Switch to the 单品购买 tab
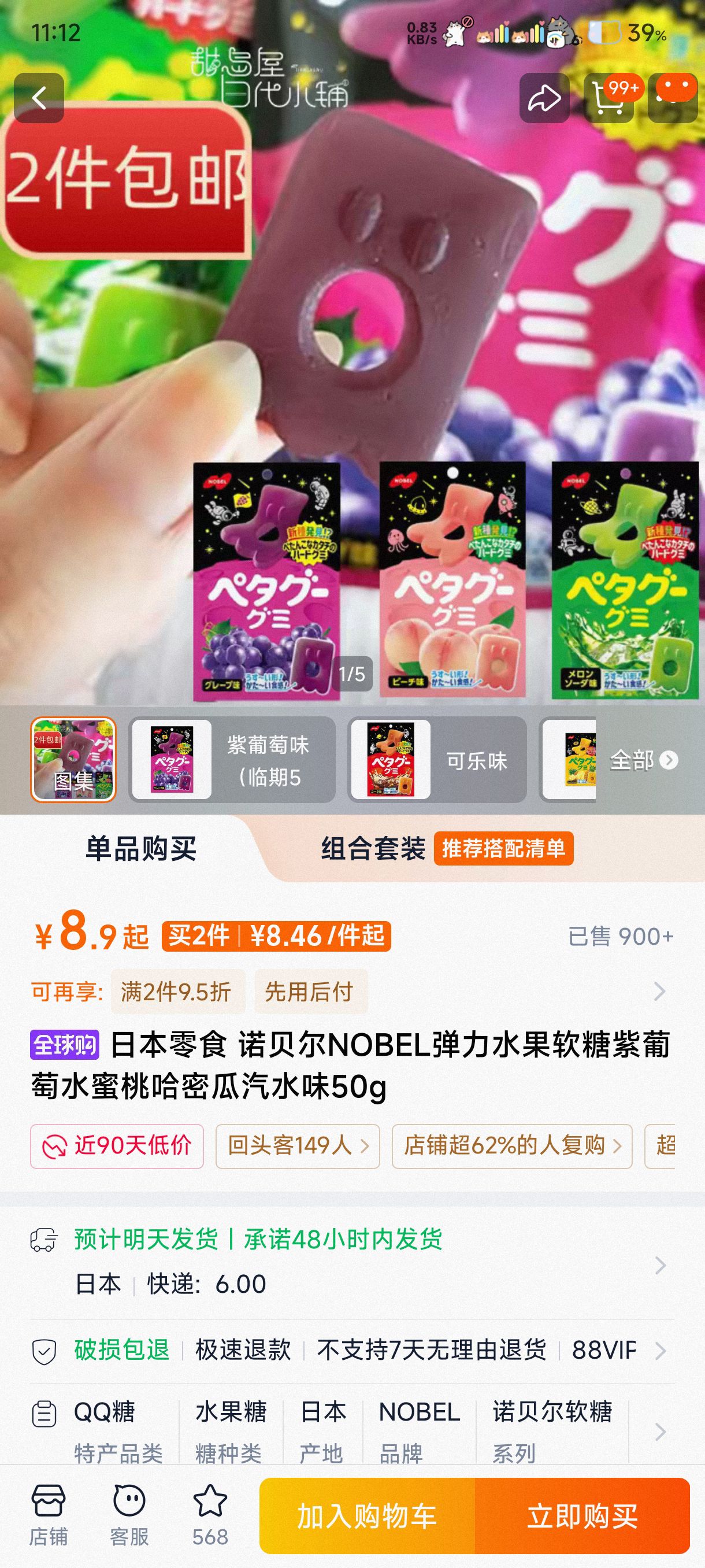705x1568 pixels. tap(140, 849)
